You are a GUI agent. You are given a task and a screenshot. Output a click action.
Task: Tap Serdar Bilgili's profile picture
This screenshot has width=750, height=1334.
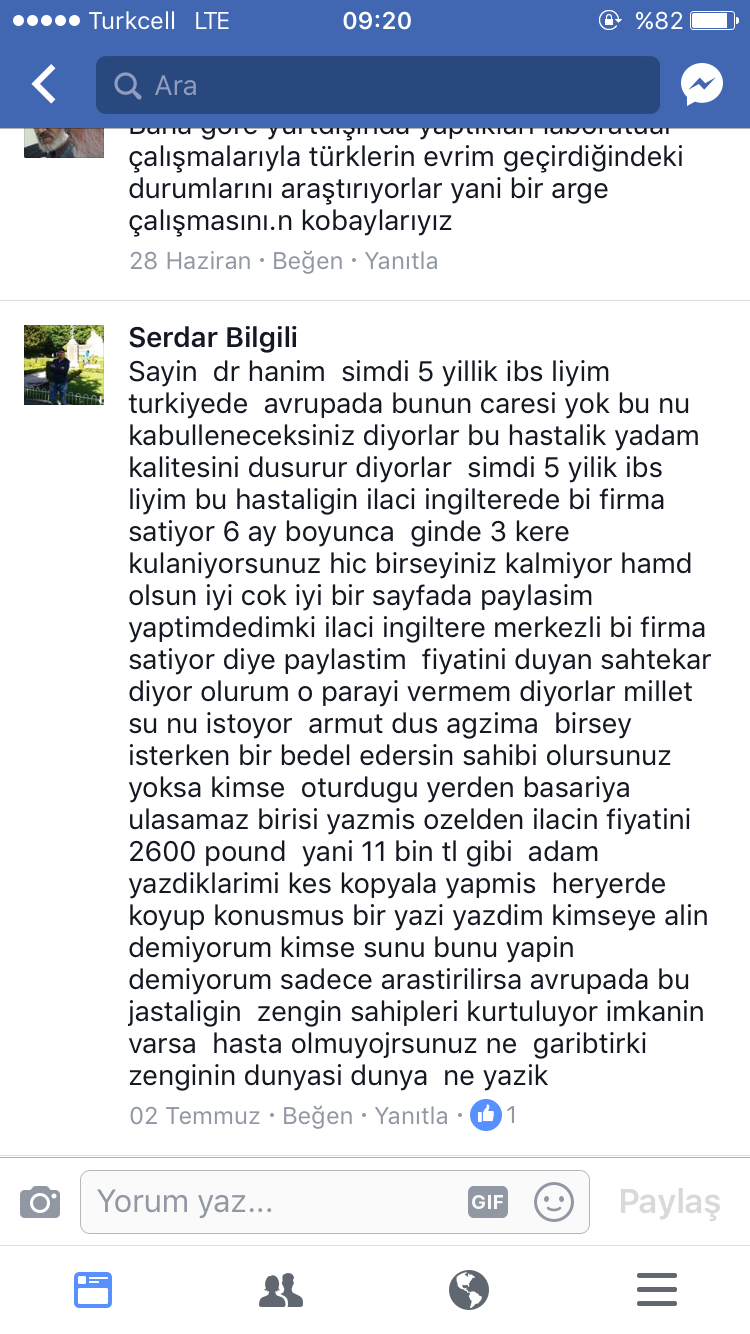tap(64, 365)
